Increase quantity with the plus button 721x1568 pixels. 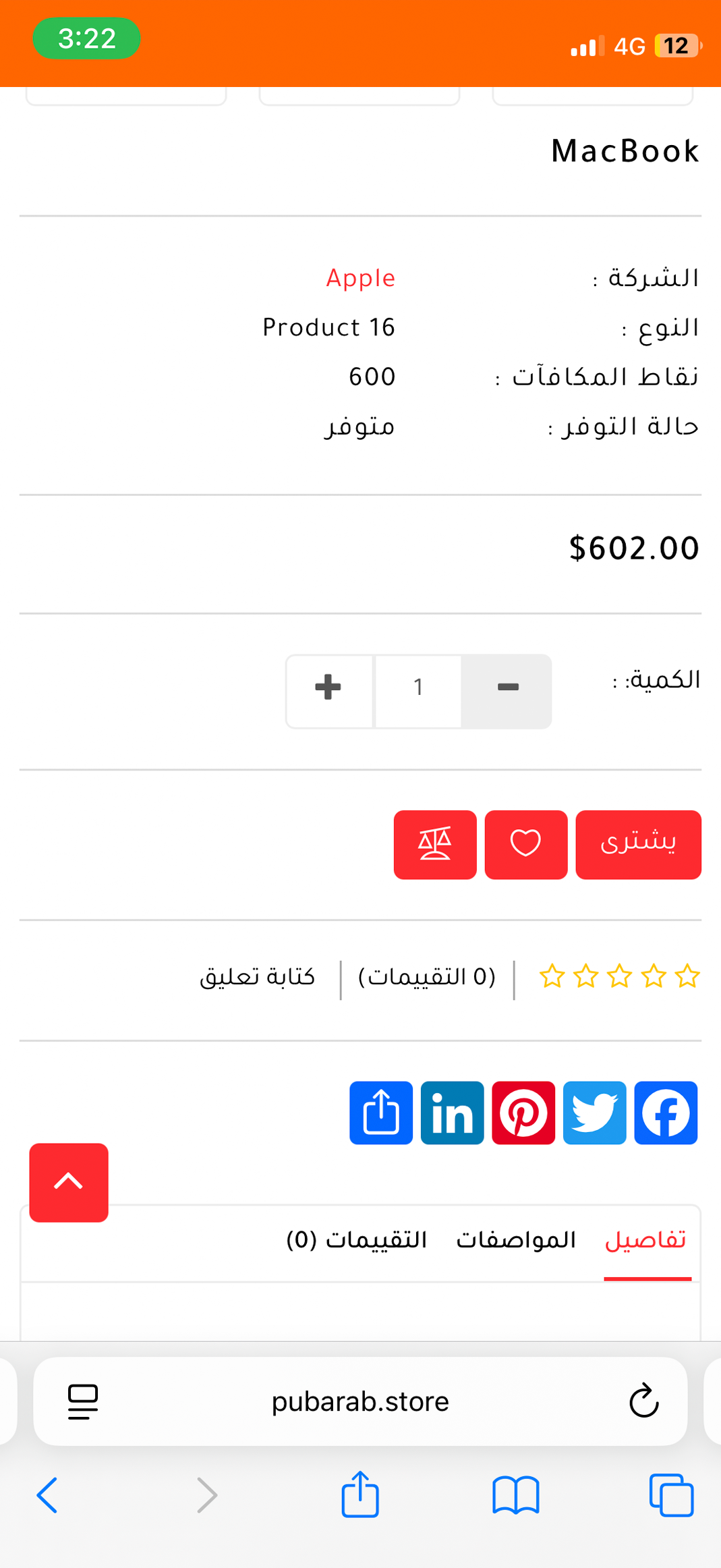pos(328,688)
